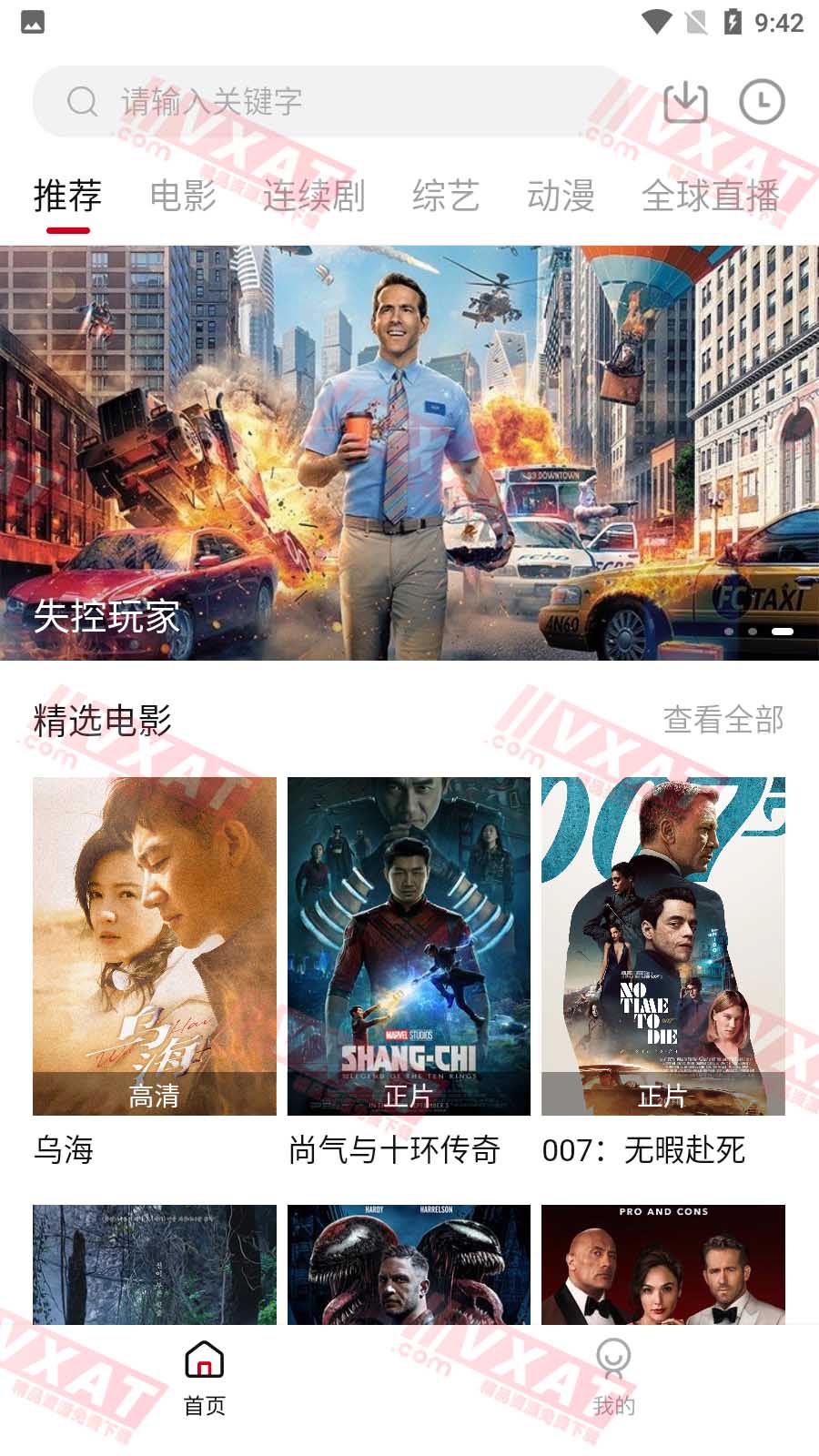This screenshot has width=819, height=1456.
Task: Open the 动漫 tab
Action: point(561,196)
